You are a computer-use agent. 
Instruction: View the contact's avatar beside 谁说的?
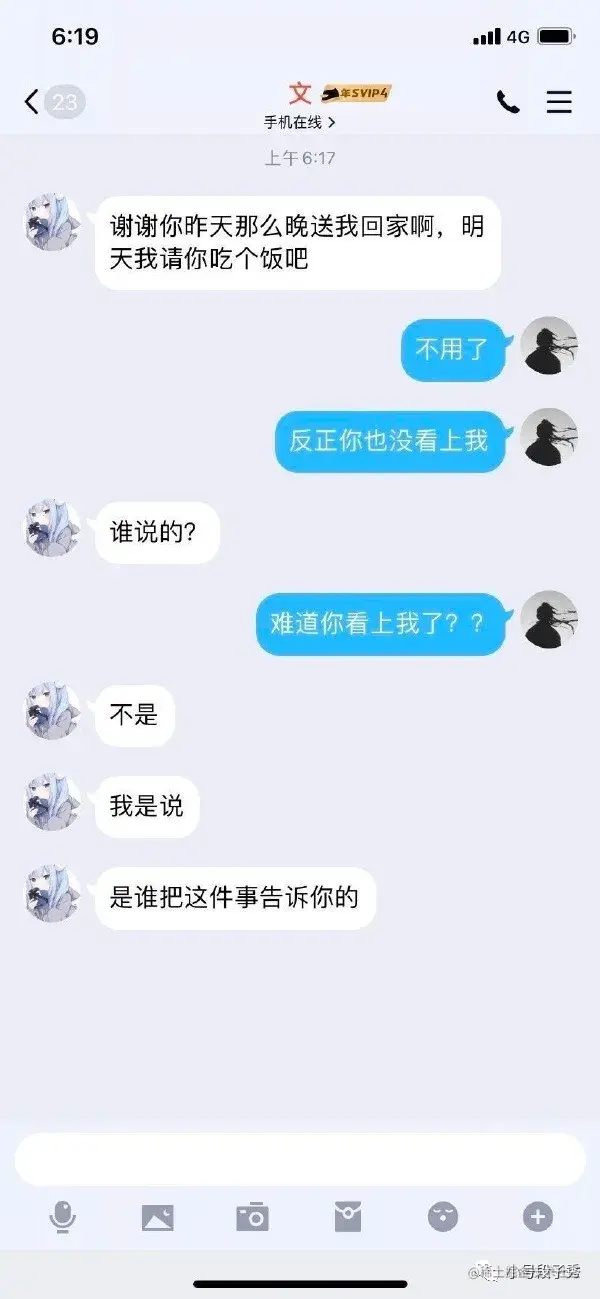[52, 530]
